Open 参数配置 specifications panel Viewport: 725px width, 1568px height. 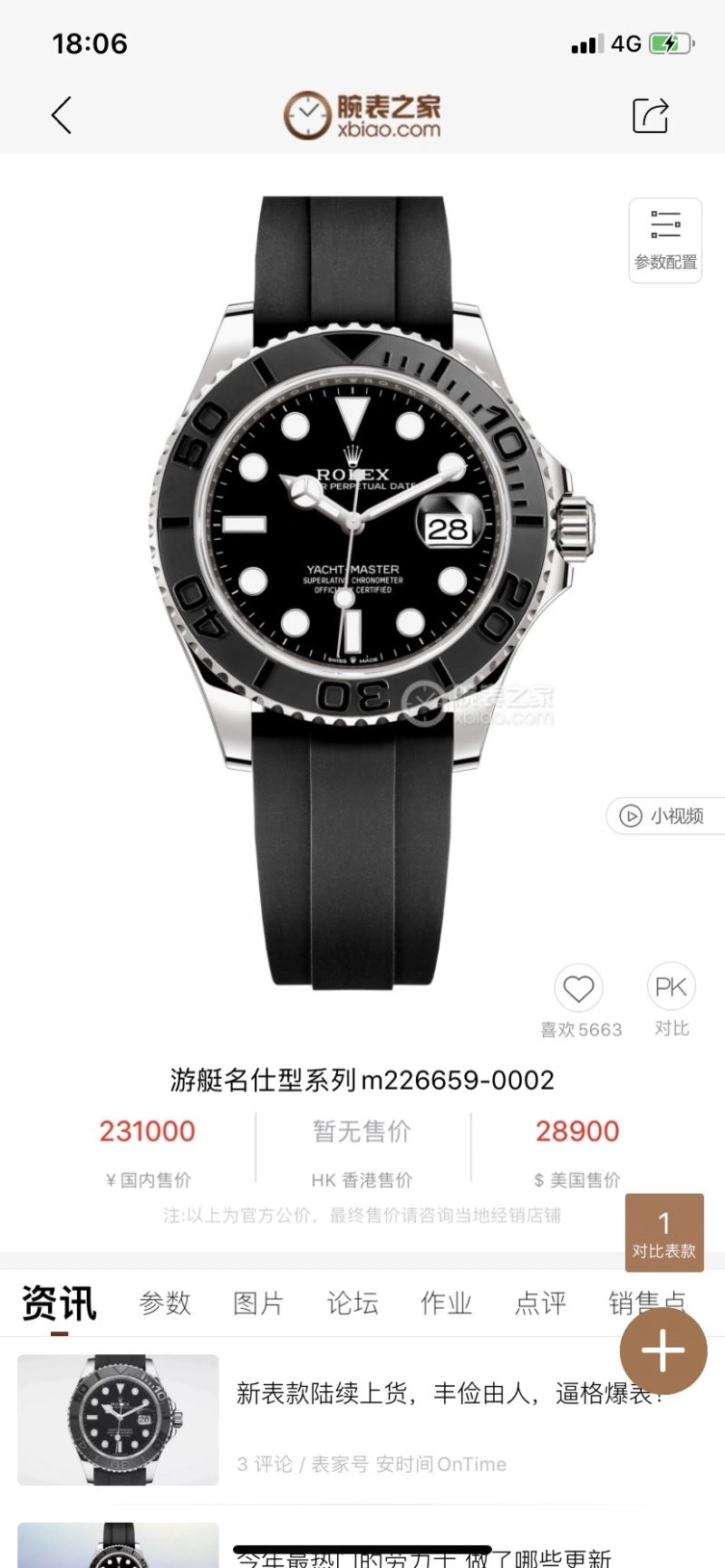click(x=665, y=240)
